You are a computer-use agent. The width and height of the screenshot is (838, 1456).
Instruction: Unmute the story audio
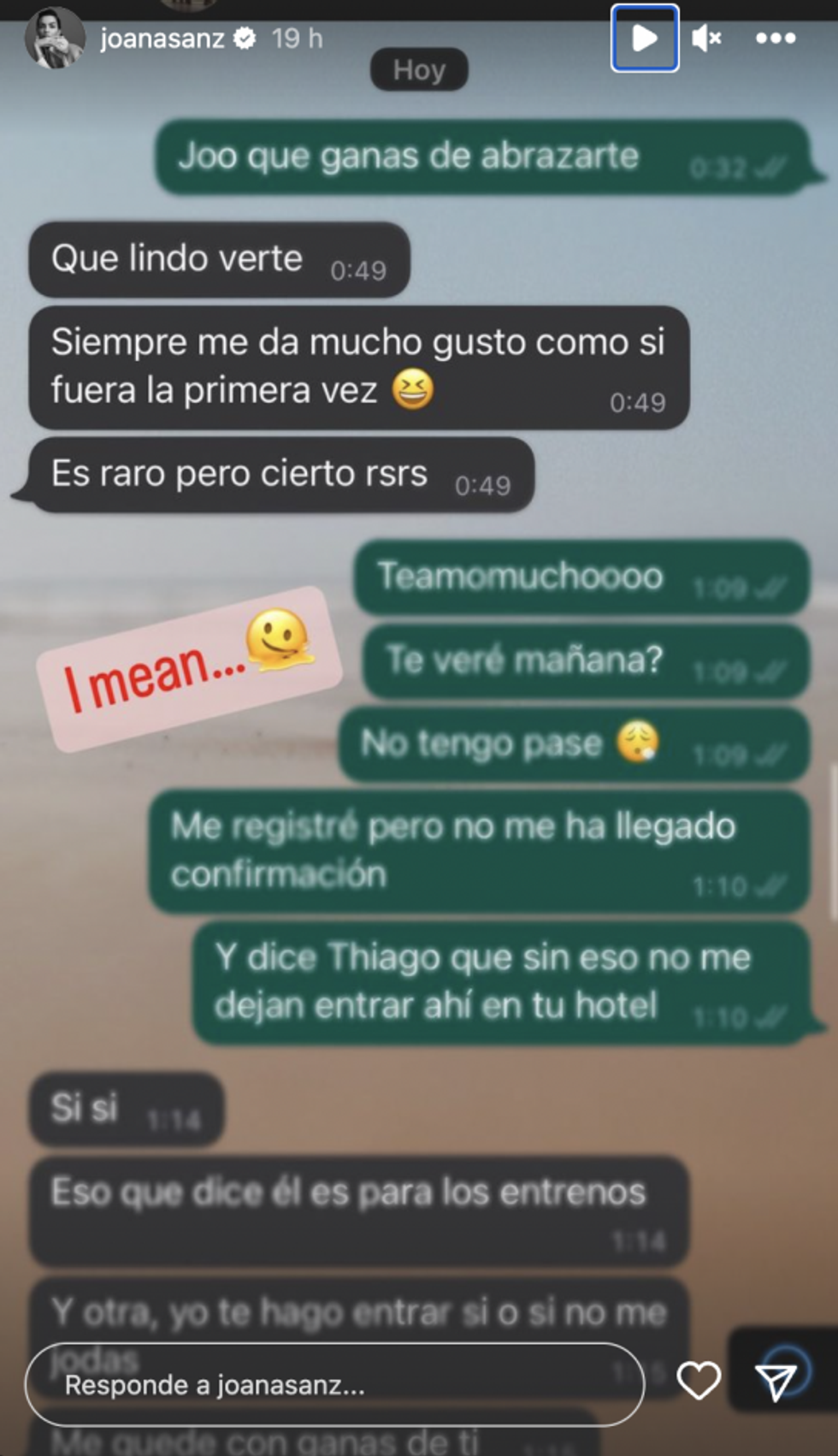point(706,38)
